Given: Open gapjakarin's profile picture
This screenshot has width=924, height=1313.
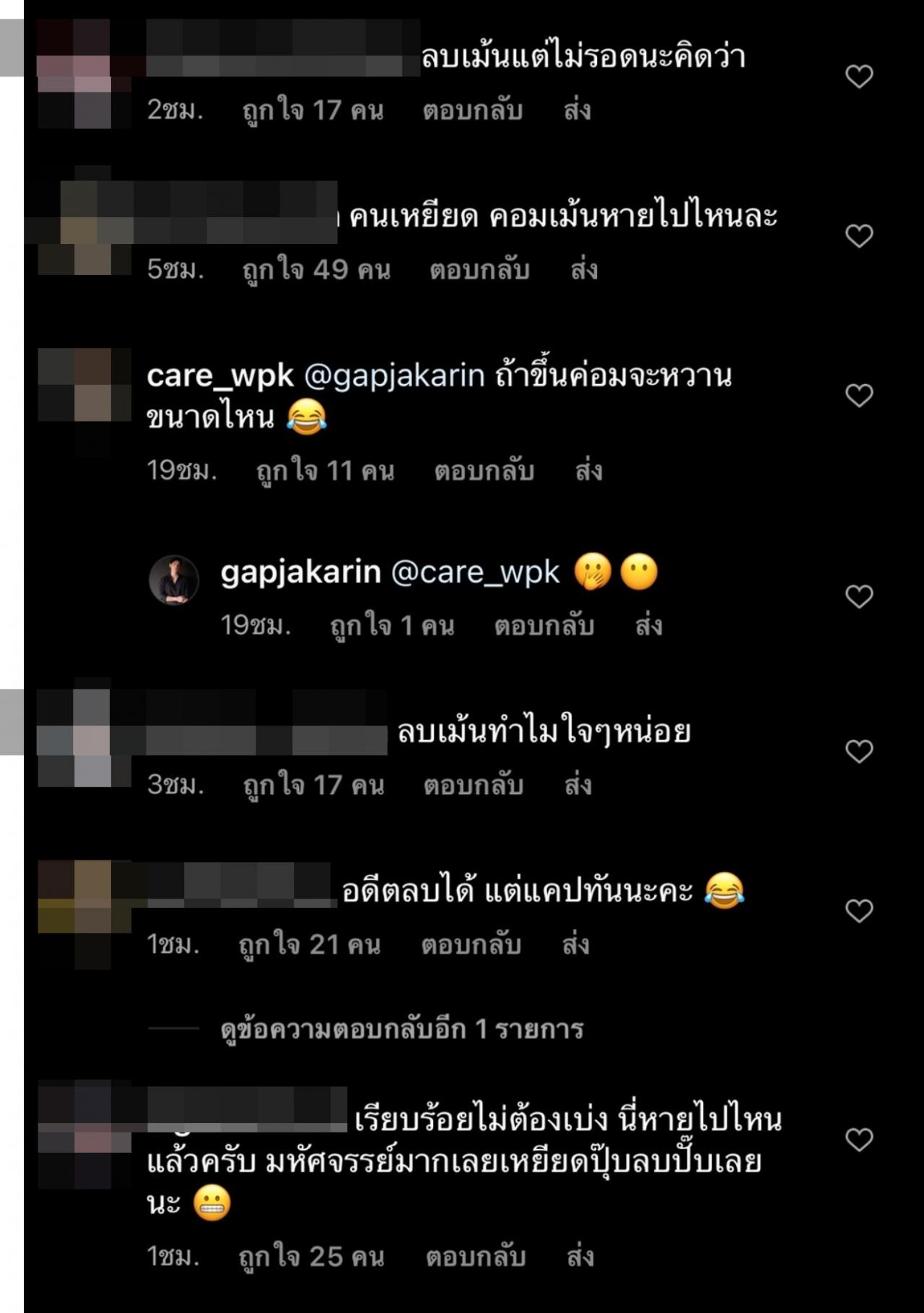Looking at the screenshot, I should (174, 580).
